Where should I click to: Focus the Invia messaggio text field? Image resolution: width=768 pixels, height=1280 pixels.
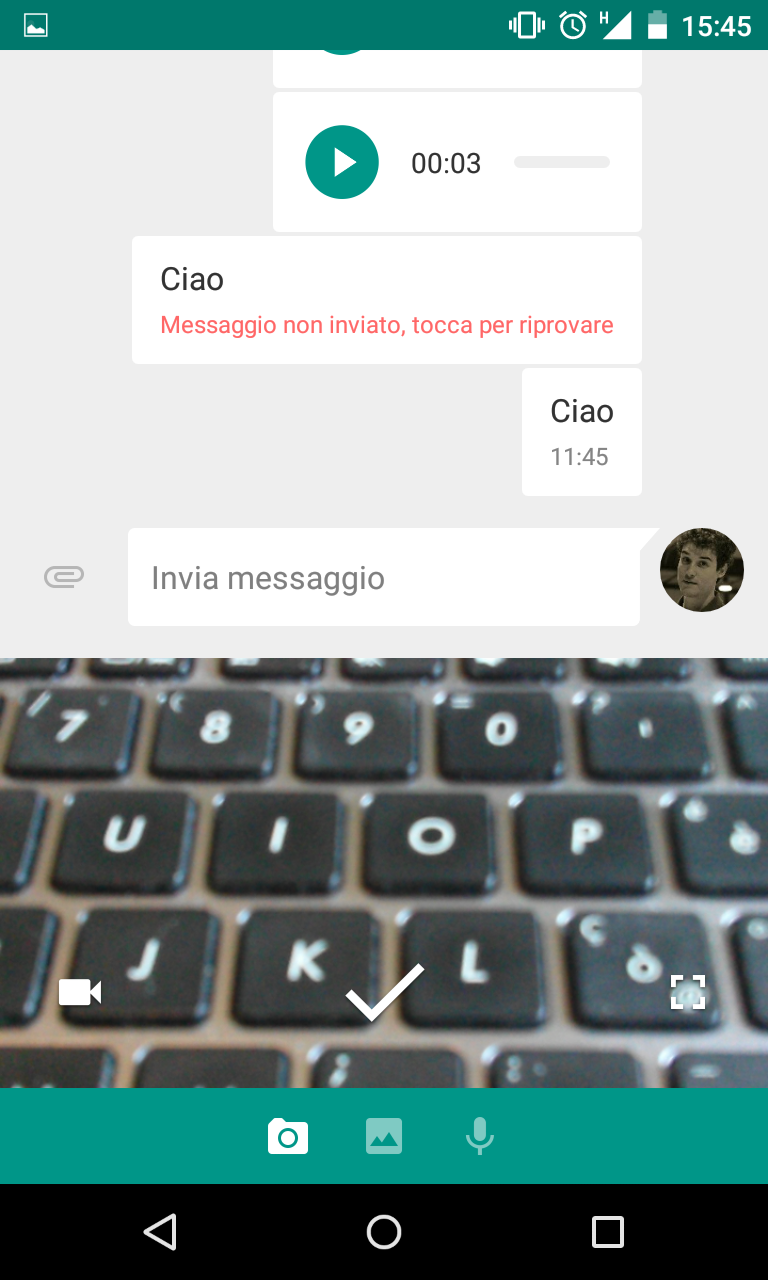coord(384,577)
